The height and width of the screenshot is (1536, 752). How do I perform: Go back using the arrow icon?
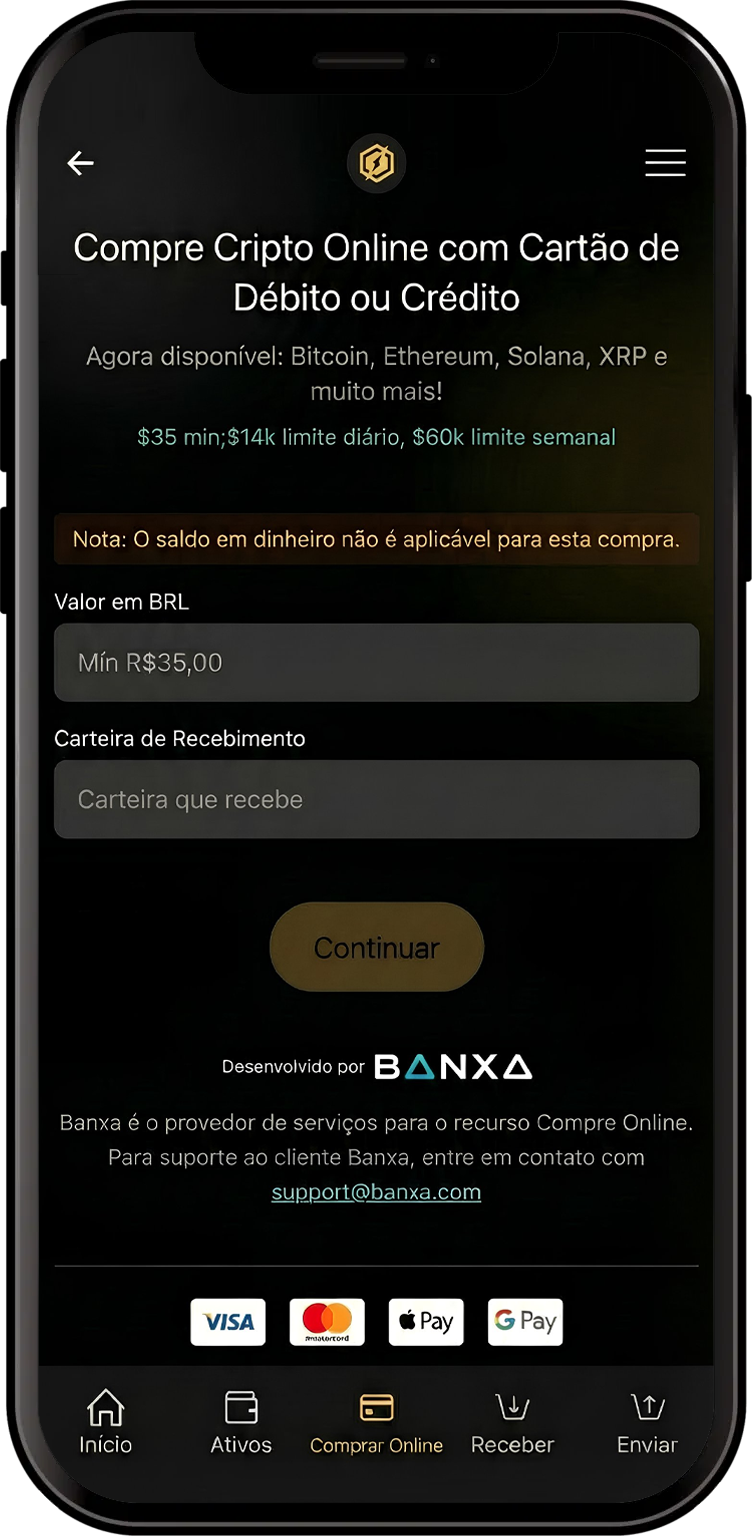click(x=80, y=163)
